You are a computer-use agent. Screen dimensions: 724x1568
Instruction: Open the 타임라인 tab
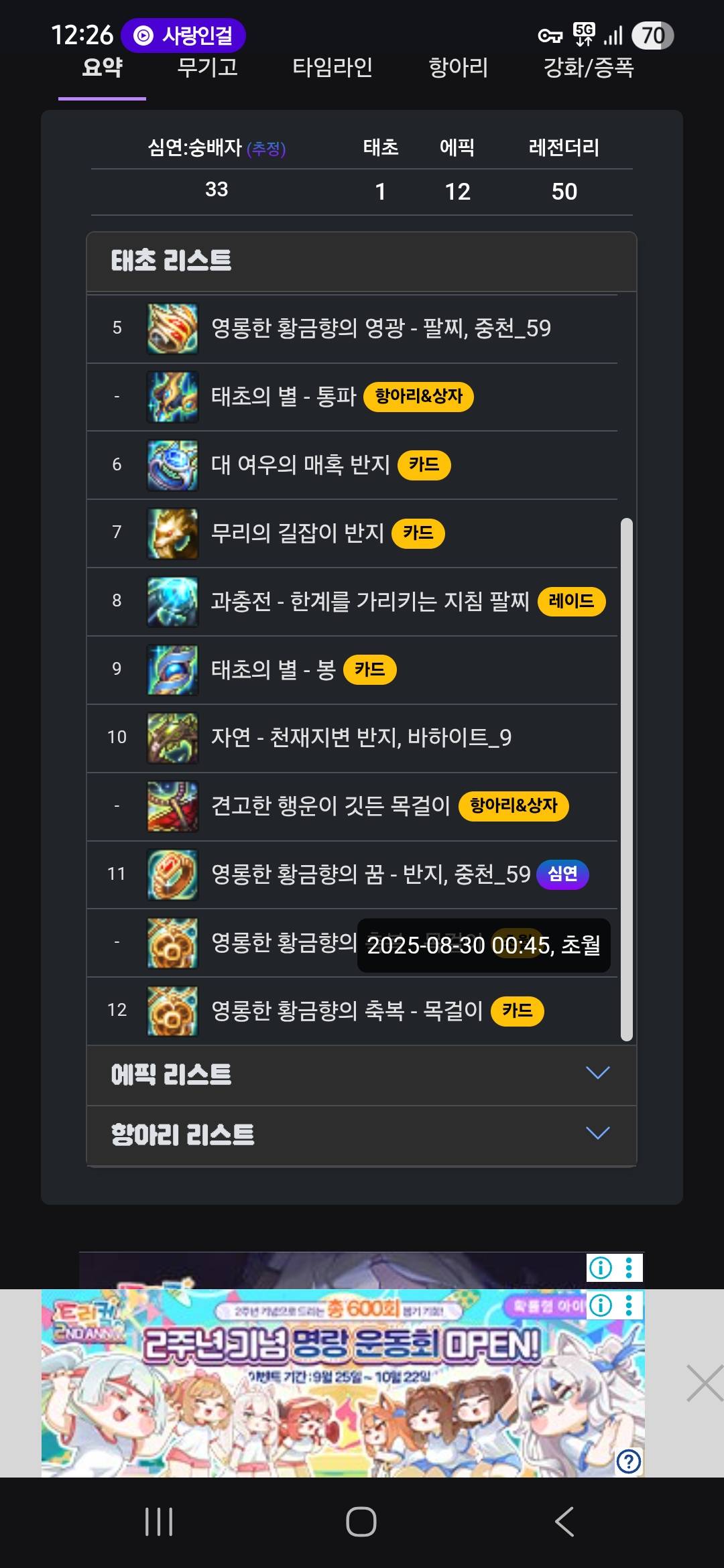pos(332,68)
